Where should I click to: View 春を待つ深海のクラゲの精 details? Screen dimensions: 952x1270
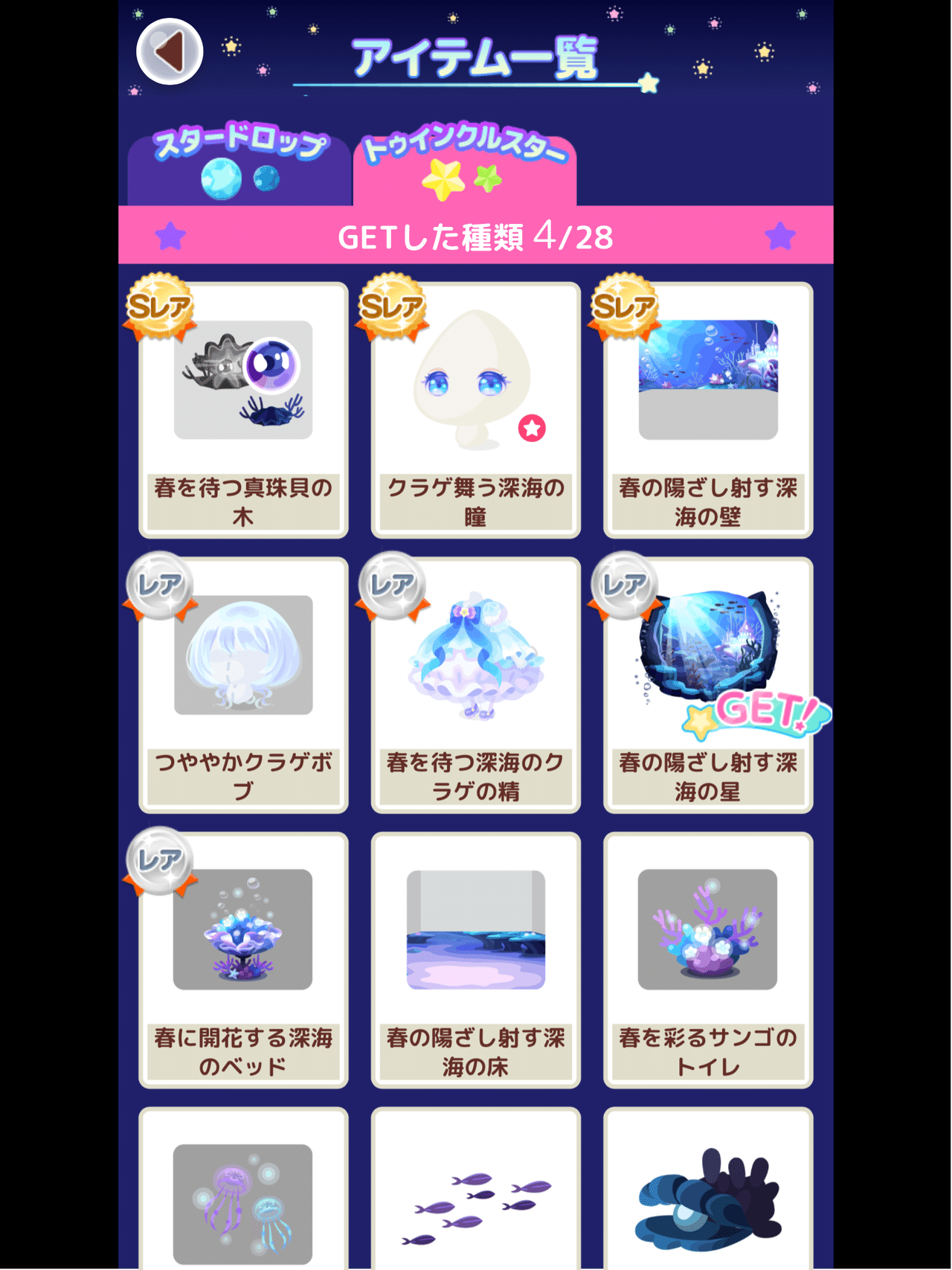pos(475,684)
